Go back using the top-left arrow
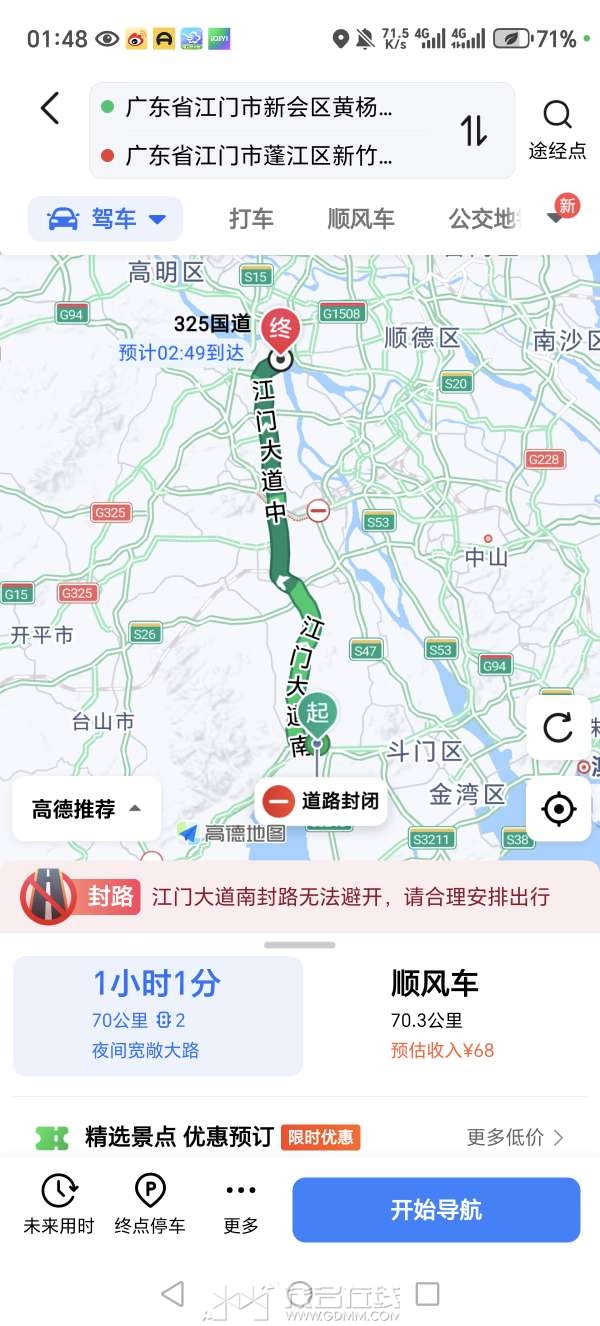Screen dimensions: 600x1326 tap(50, 108)
